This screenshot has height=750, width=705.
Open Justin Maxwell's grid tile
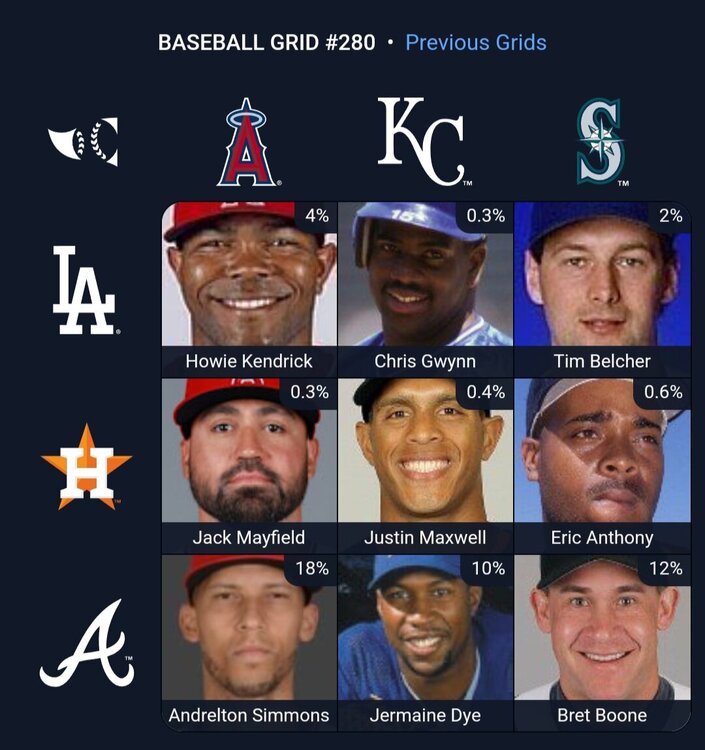[425, 465]
